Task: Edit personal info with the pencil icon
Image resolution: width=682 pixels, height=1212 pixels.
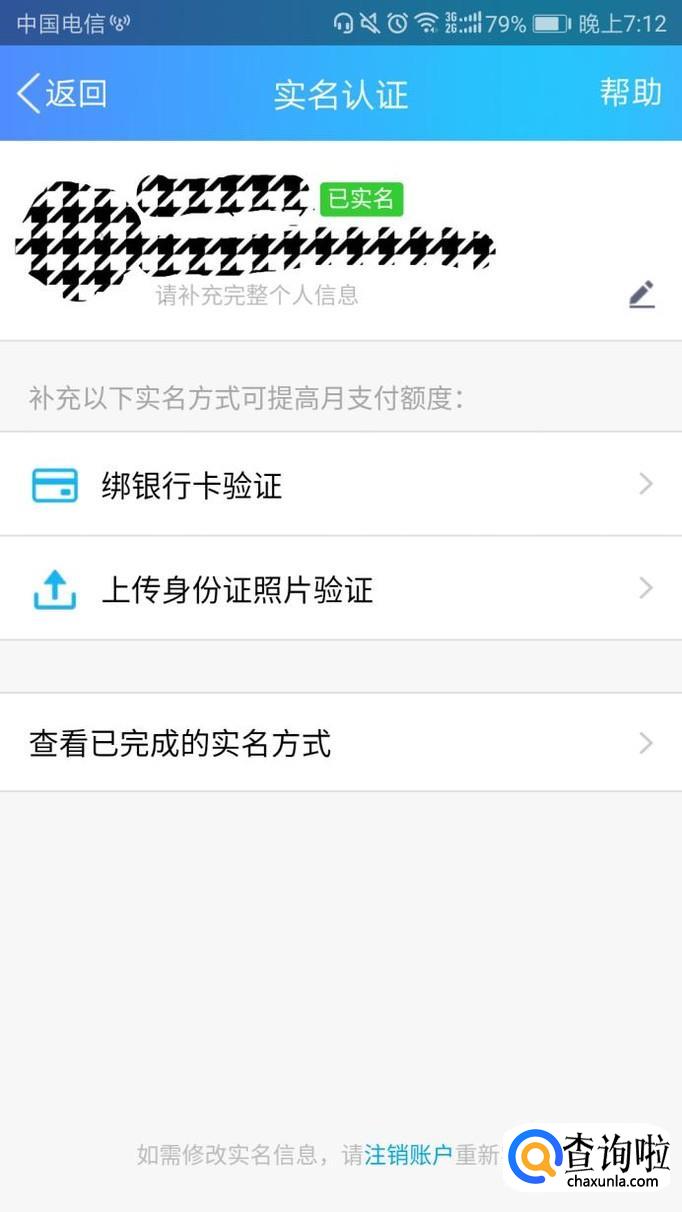Action: 641,294
